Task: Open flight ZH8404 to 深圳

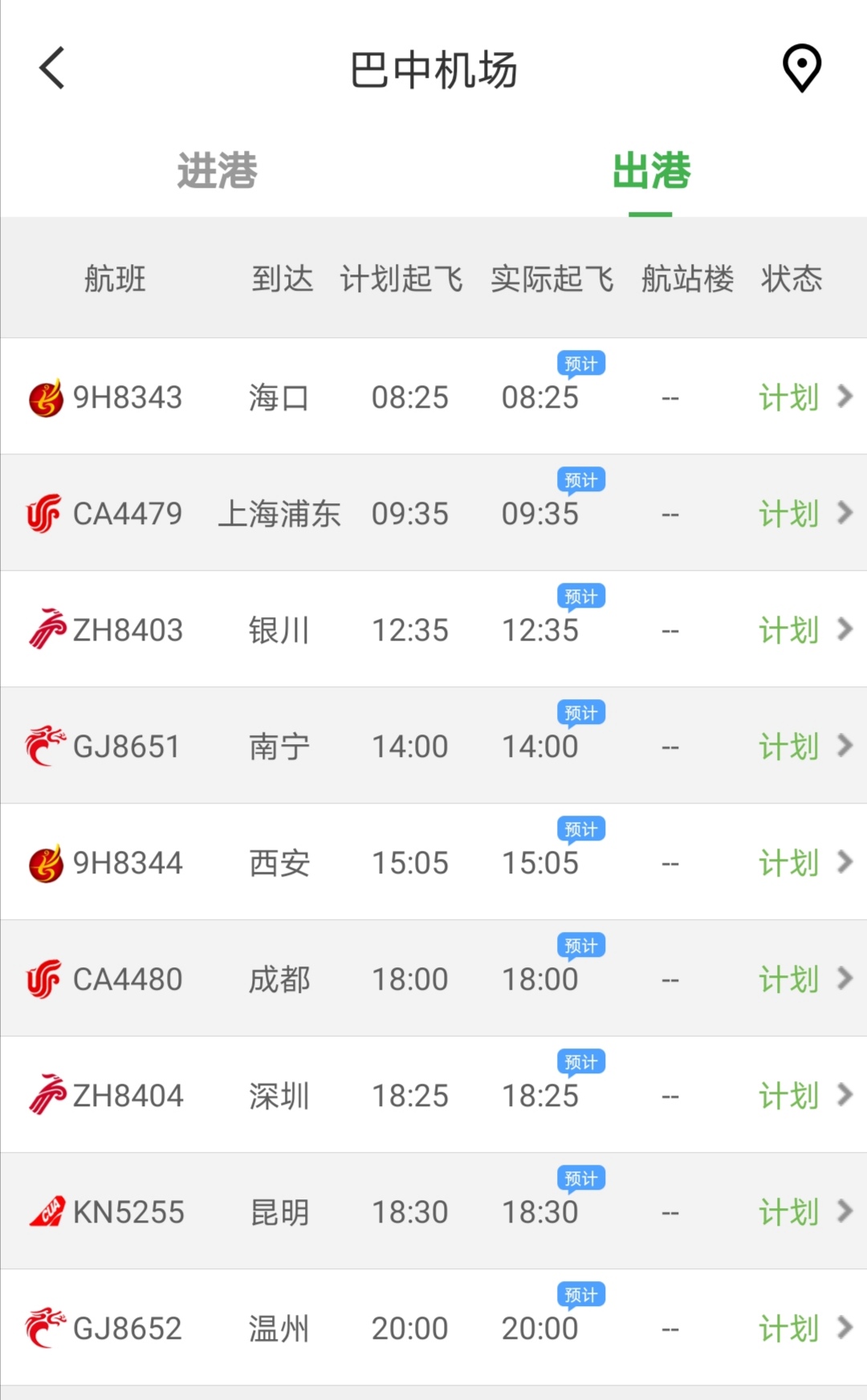Action: (x=433, y=1095)
